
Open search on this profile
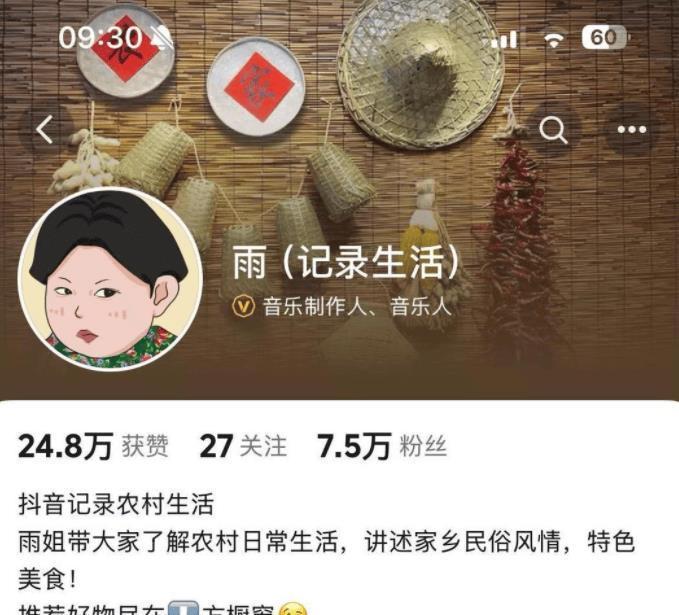point(553,130)
